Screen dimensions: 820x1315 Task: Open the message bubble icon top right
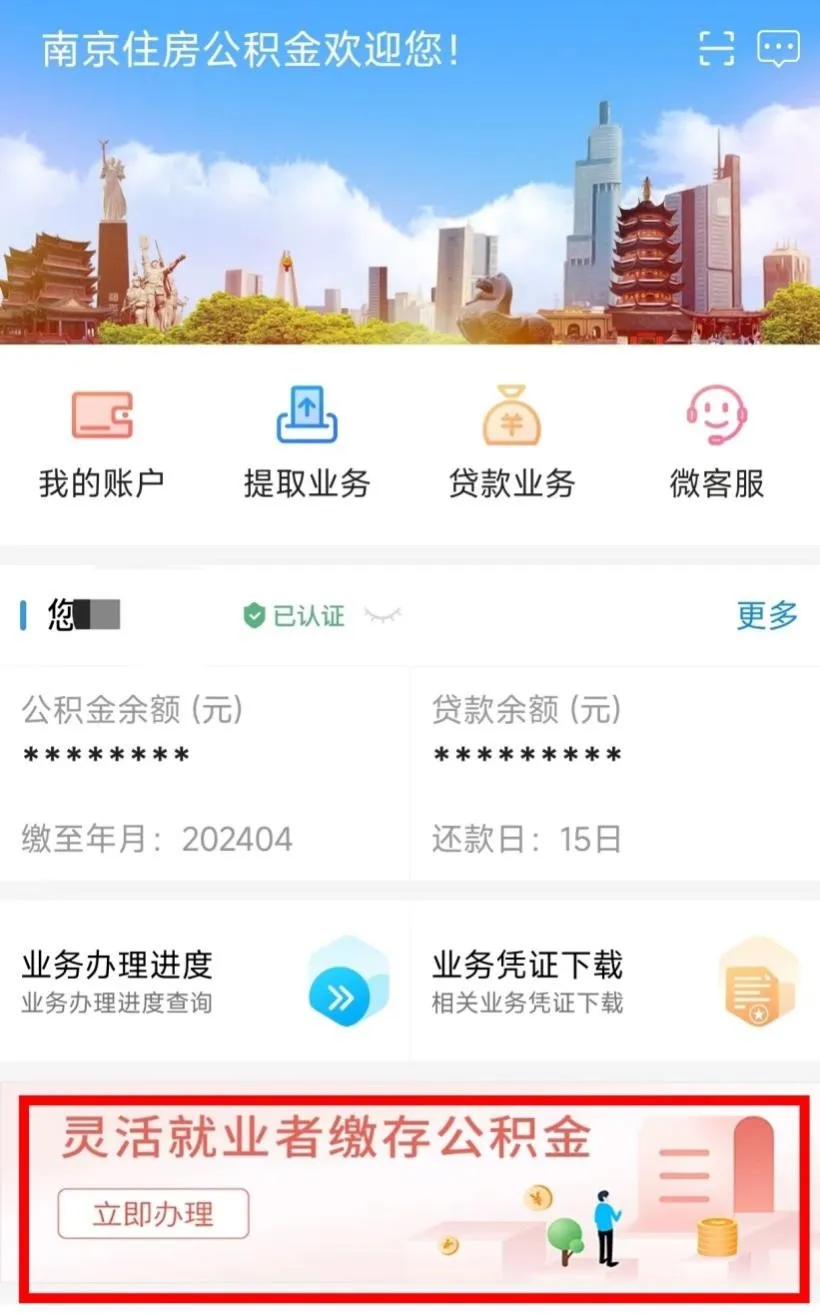(777, 47)
